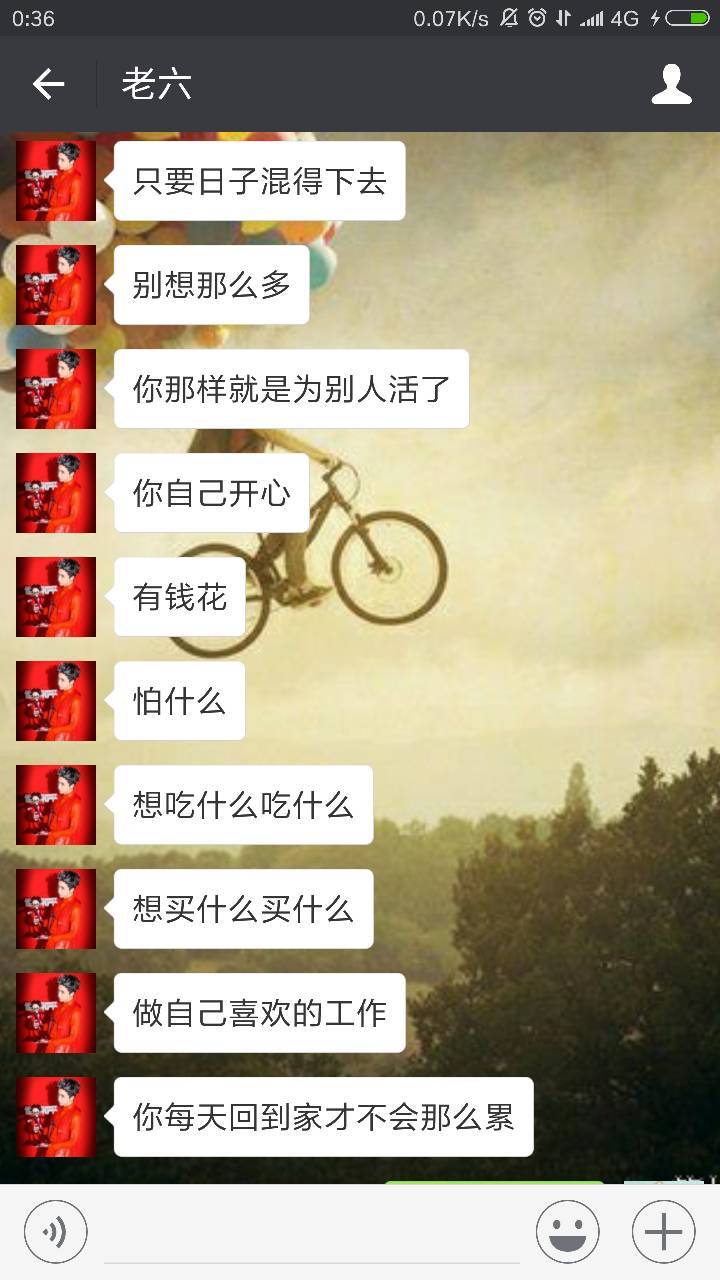The height and width of the screenshot is (1280, 720).
Task: Switch to voice message input
Action: [x=56, y=1232]
